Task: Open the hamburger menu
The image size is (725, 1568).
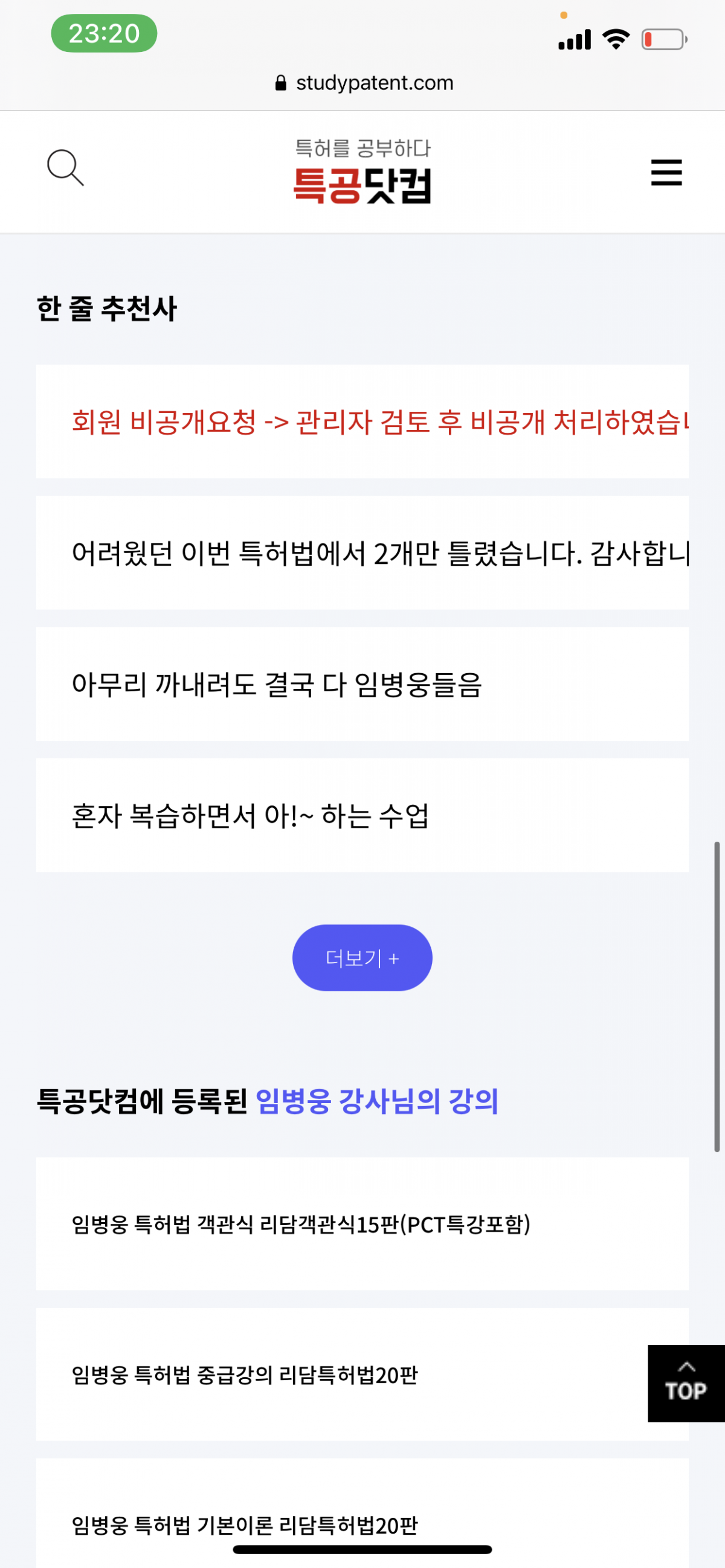Action: [666, 172]
